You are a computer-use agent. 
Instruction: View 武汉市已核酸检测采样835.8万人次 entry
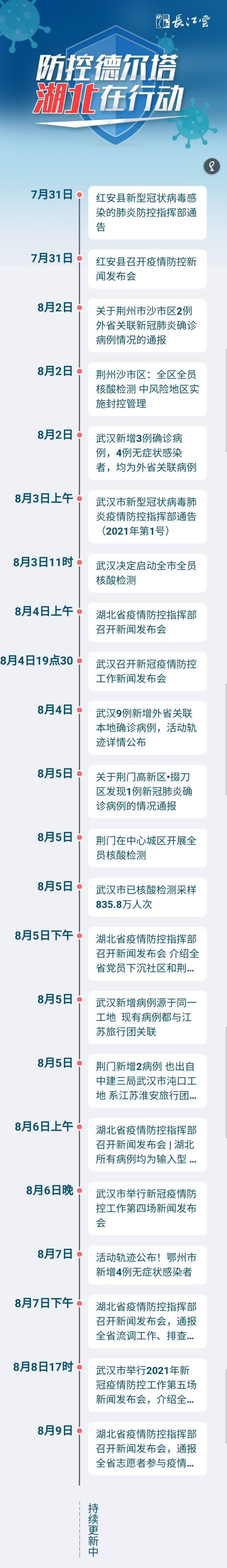click(x=147, y=897)
